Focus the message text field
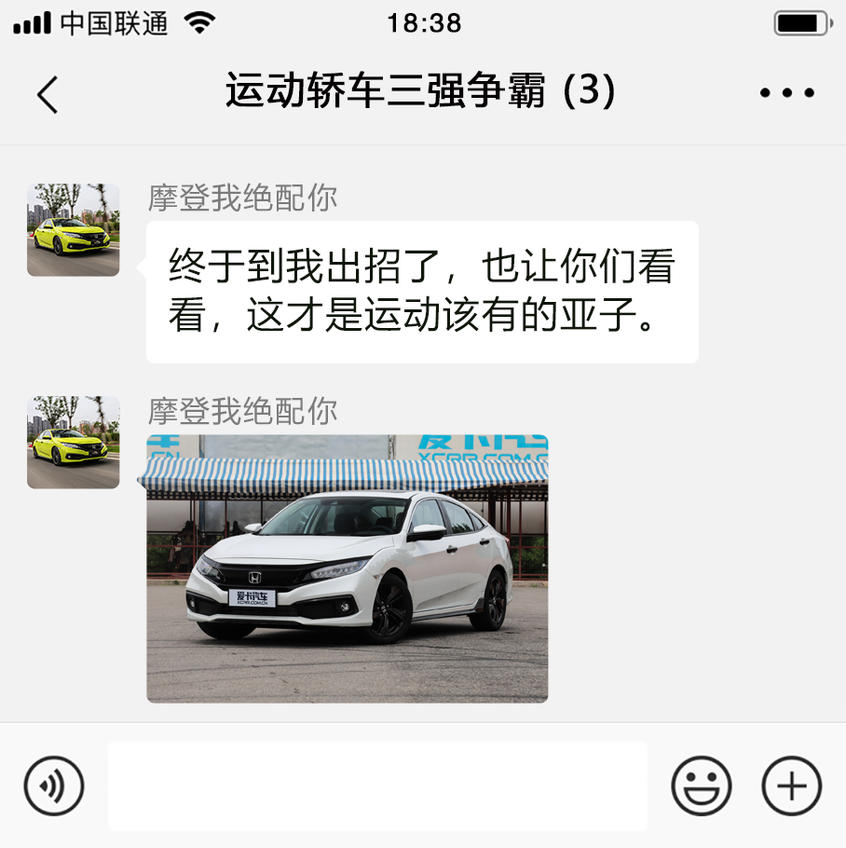 tap(377, 785)
